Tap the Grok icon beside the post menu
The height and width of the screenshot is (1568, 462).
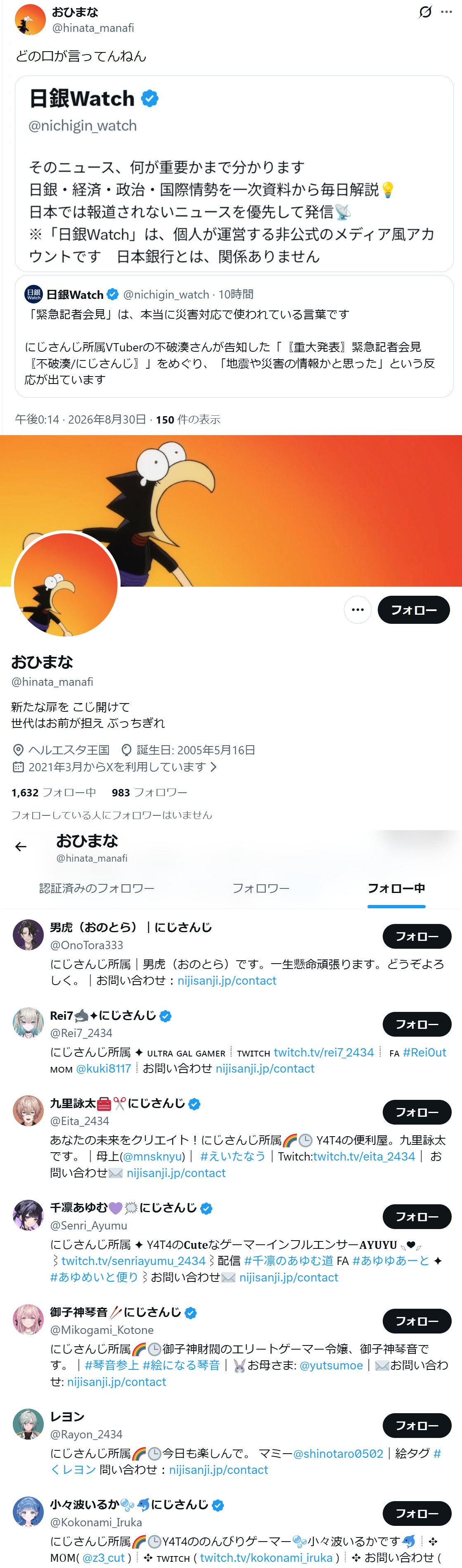(x=425, y=12)
